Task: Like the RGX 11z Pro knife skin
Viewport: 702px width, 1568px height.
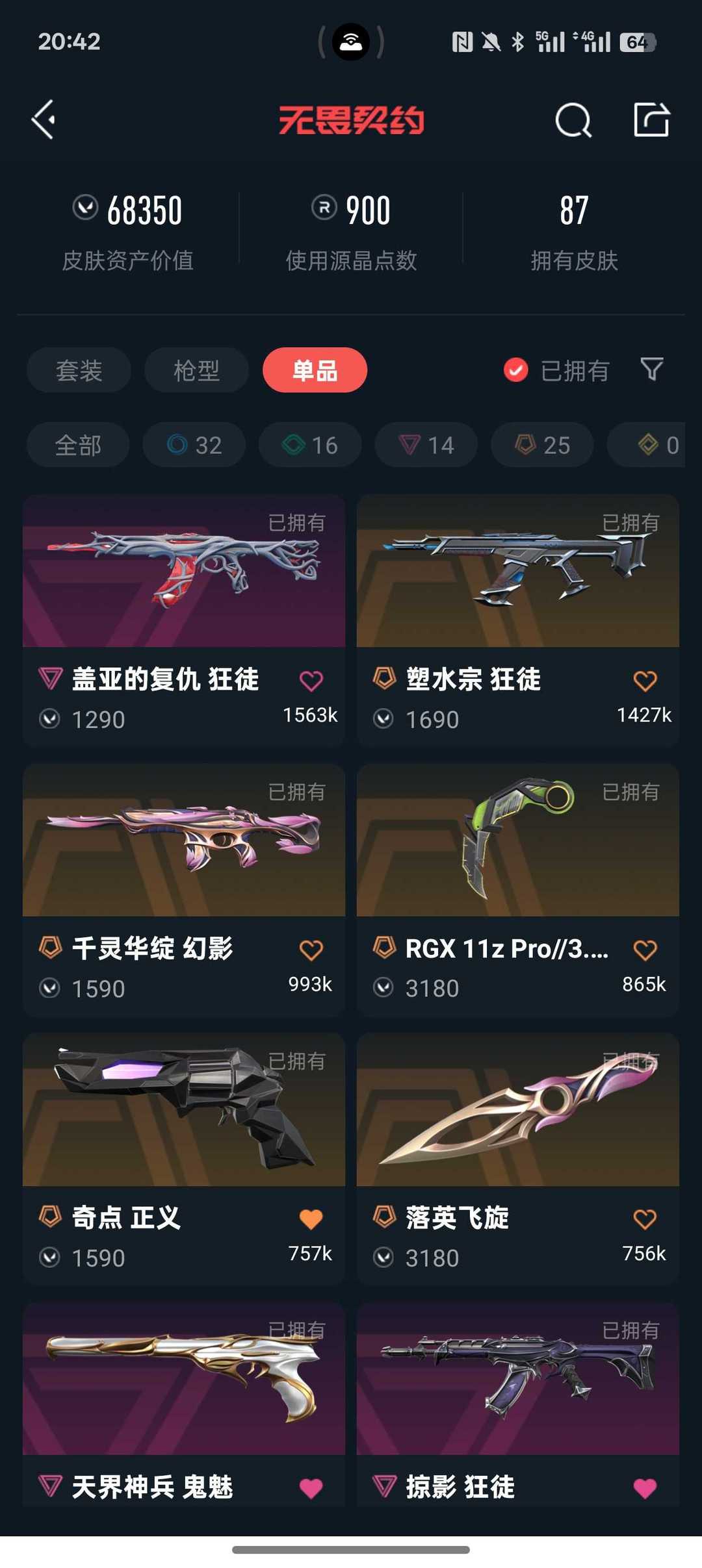Action: (645, 950)
